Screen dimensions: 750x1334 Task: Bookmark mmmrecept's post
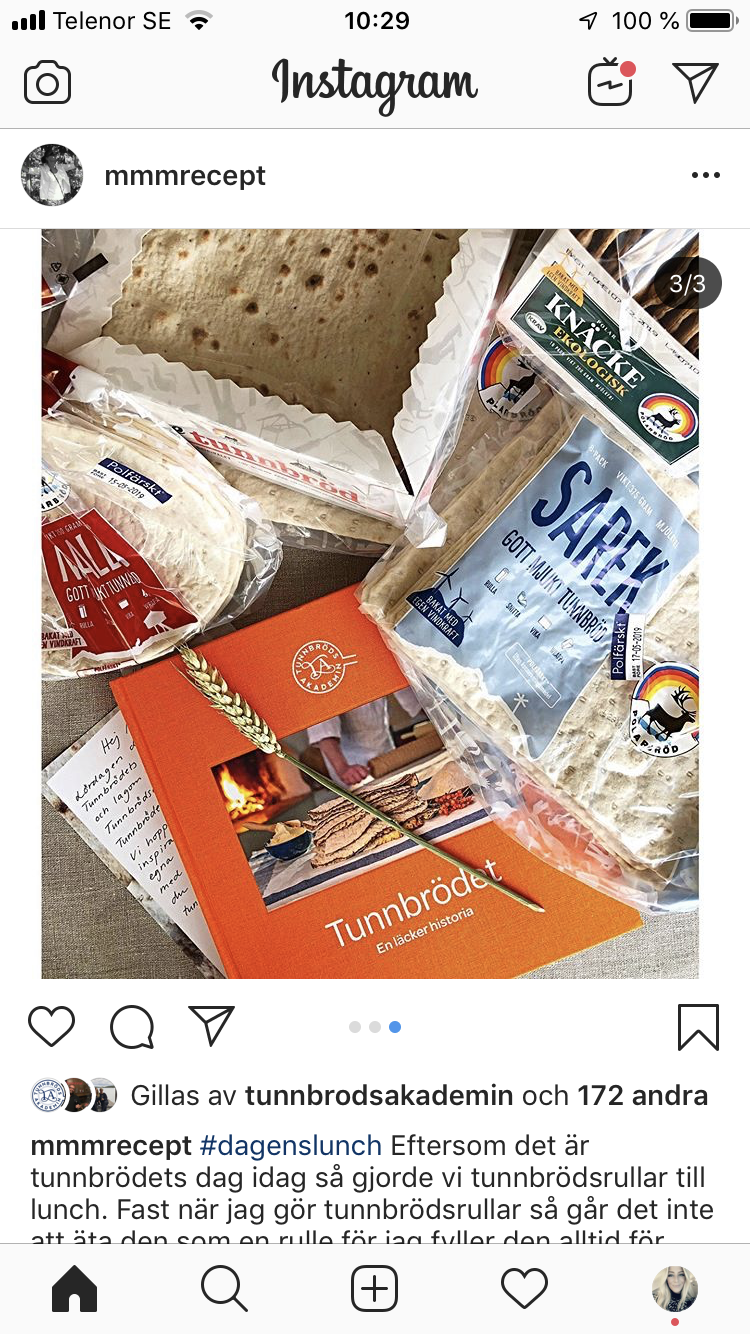(698, 1027)
